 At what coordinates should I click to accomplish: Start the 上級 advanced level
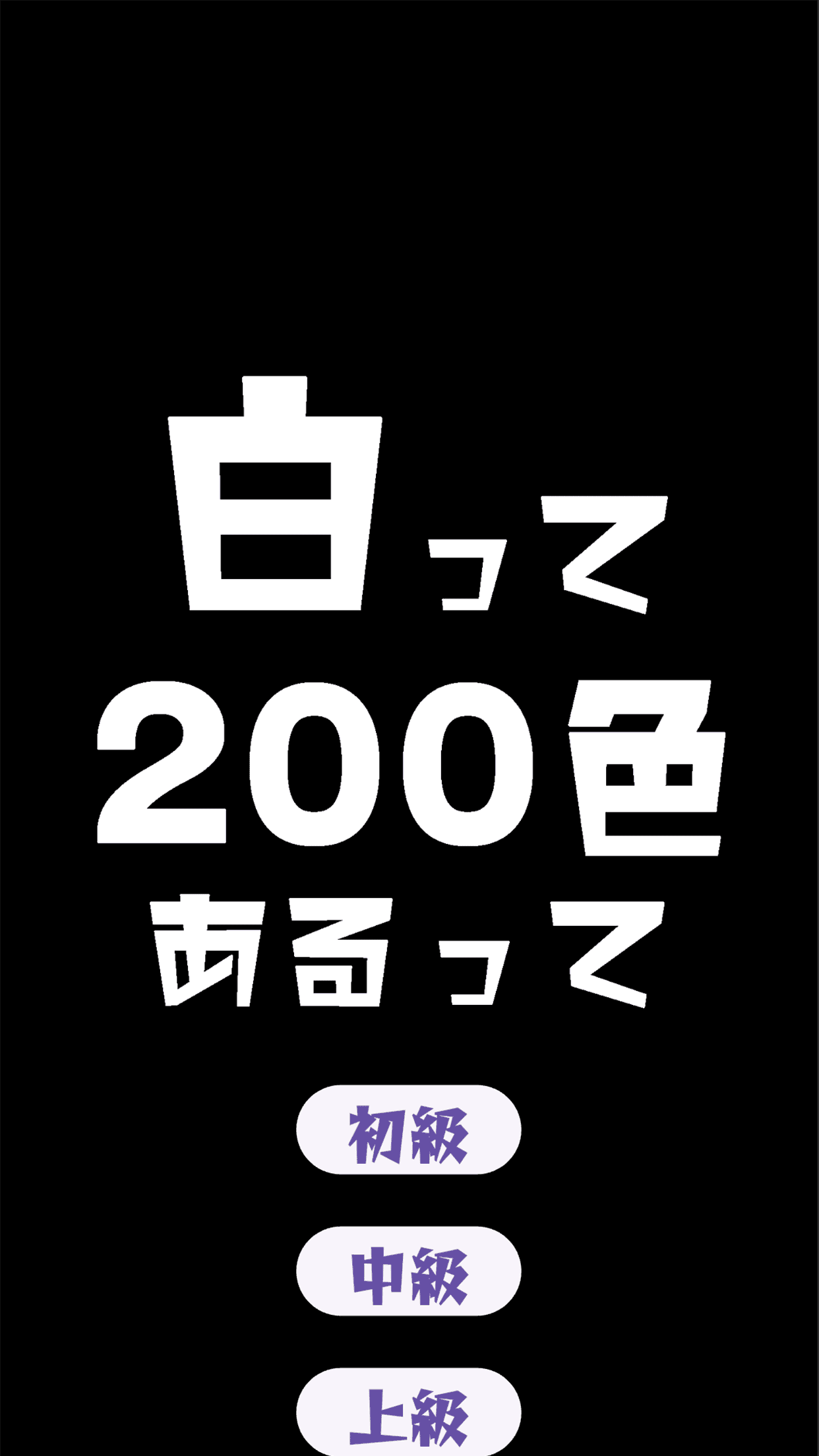(x=409, y=1412)
